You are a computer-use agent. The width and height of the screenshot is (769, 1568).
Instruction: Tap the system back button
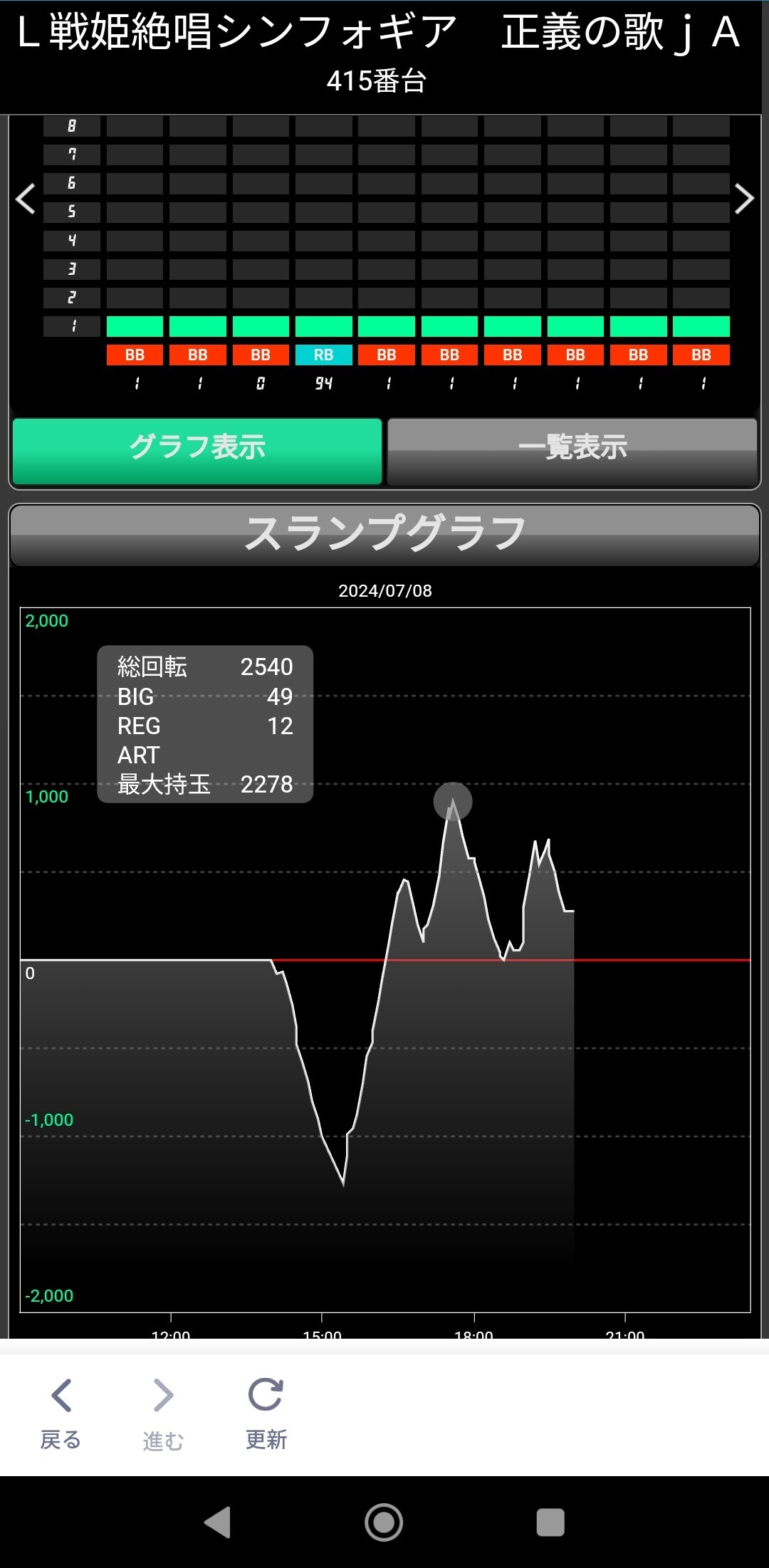[x=218, y=1522]
